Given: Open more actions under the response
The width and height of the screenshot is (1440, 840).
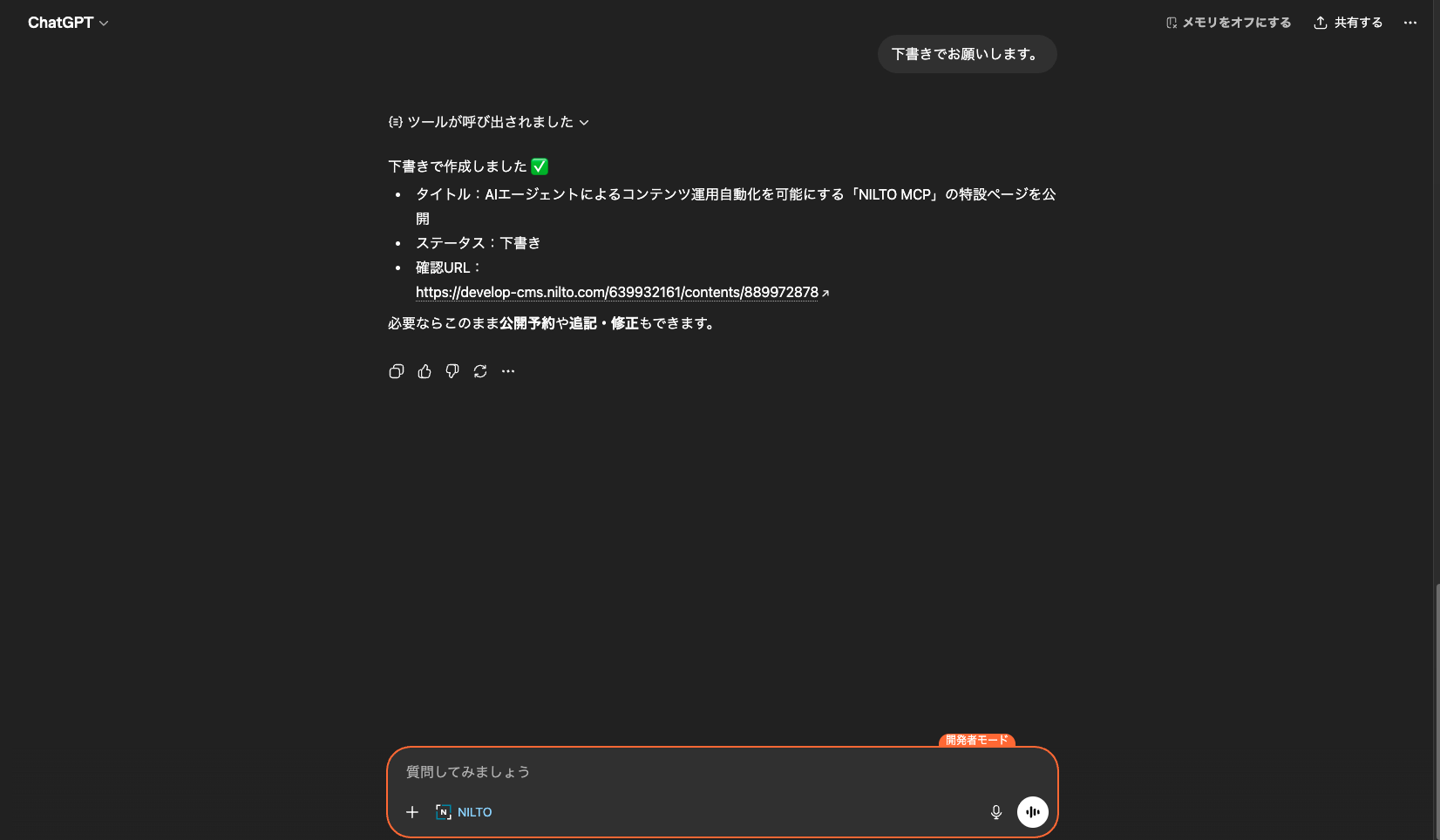Looking at the screenshot, I should point(508,371).
